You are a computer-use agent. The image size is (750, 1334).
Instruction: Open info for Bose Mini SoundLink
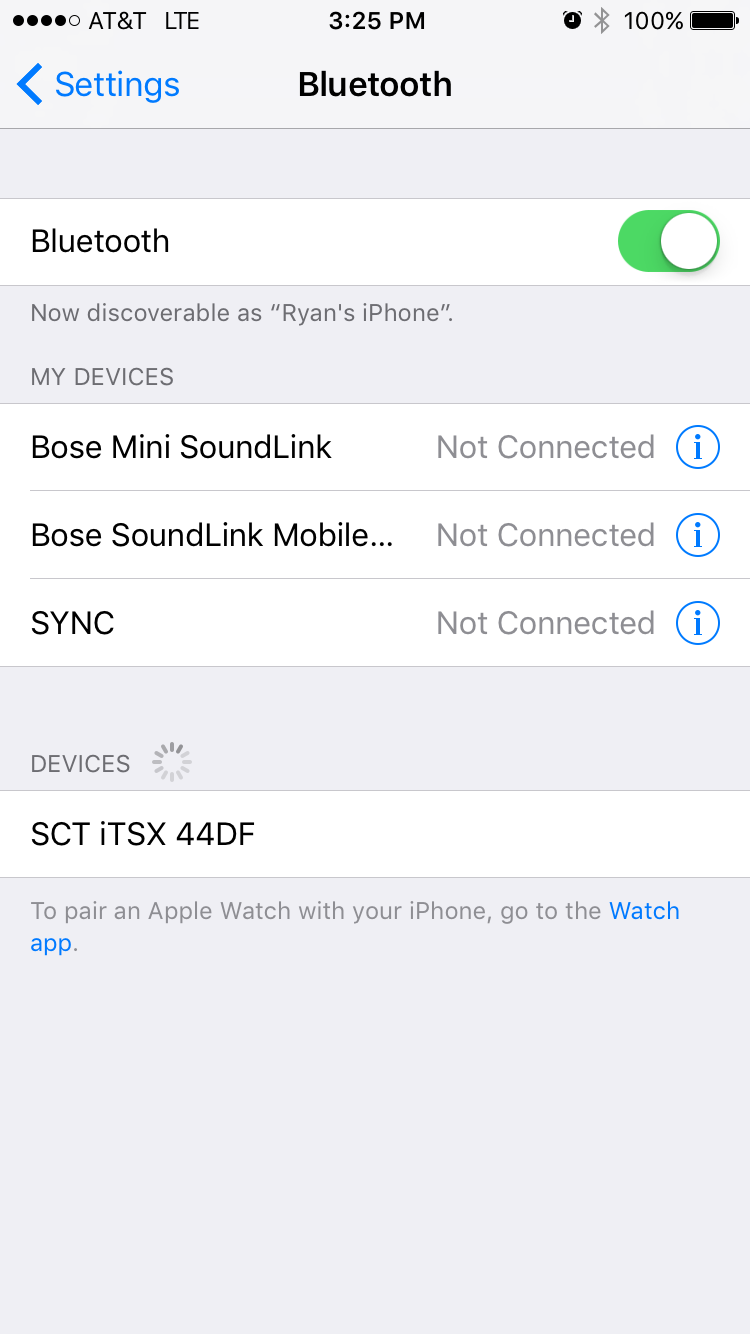click(698, 447)
